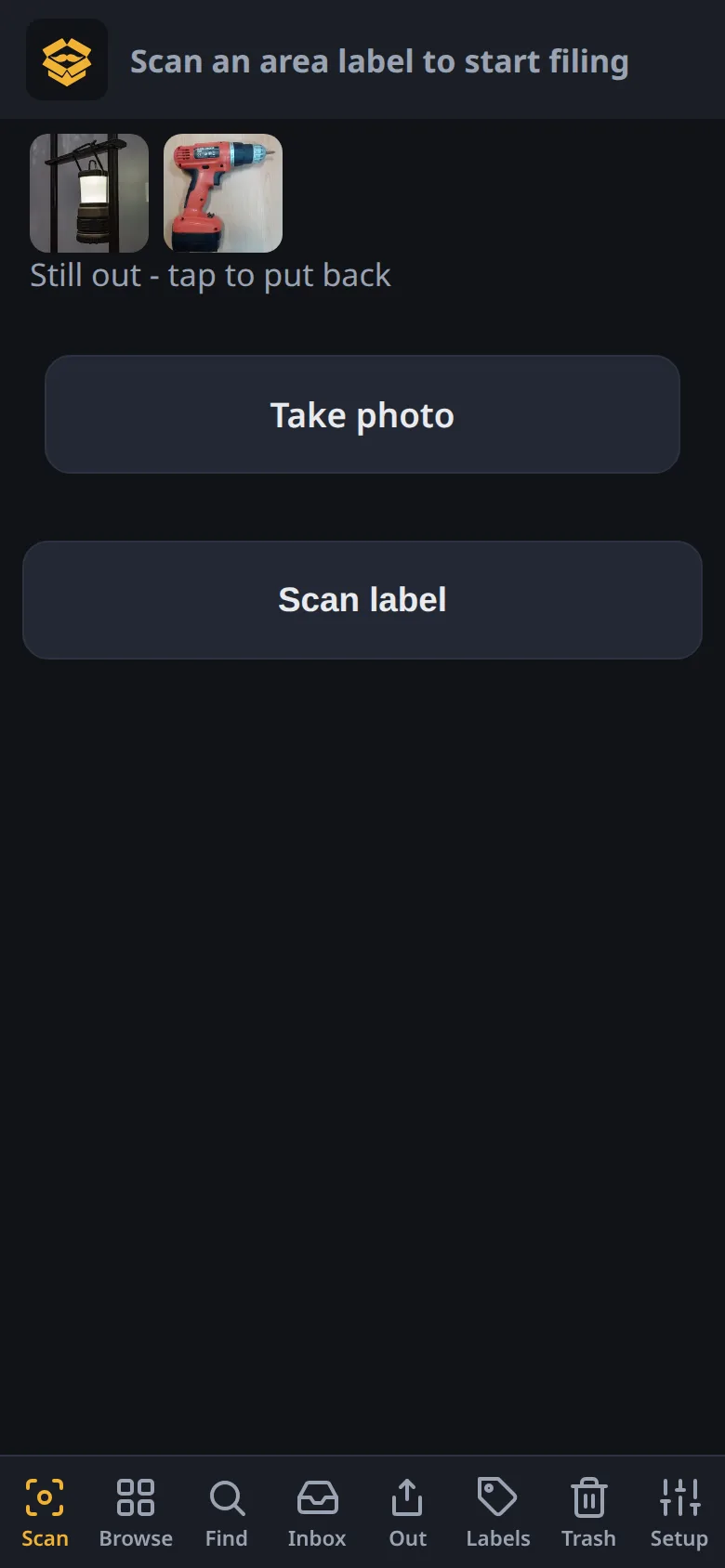Select the Scan tab
The width and height of the screenshot is (725, 1568).
pos(46,1513)
